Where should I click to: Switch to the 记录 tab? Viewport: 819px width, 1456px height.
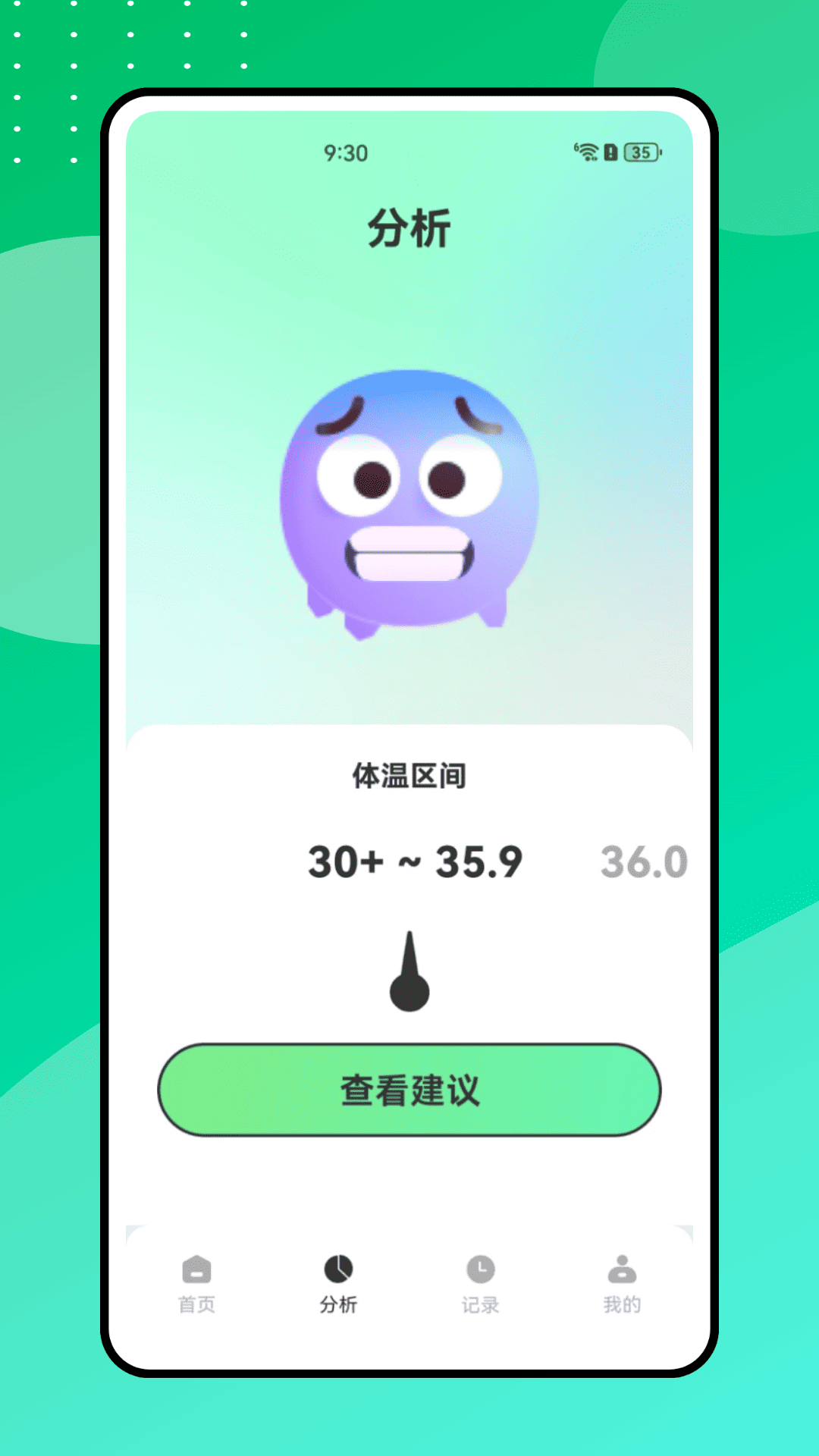[x=480, y=1282]
